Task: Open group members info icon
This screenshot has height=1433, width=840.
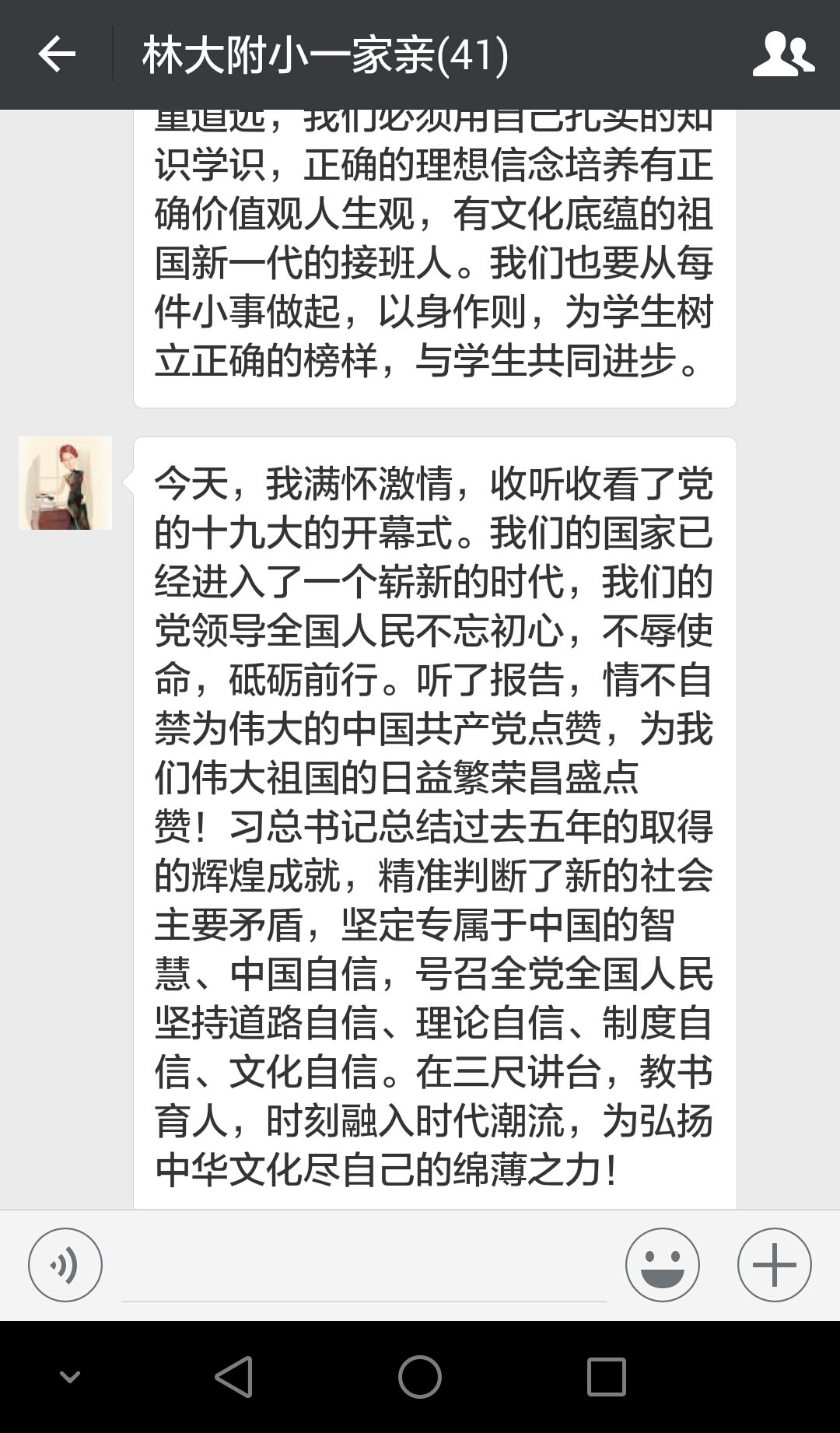Action: point(782,54)
